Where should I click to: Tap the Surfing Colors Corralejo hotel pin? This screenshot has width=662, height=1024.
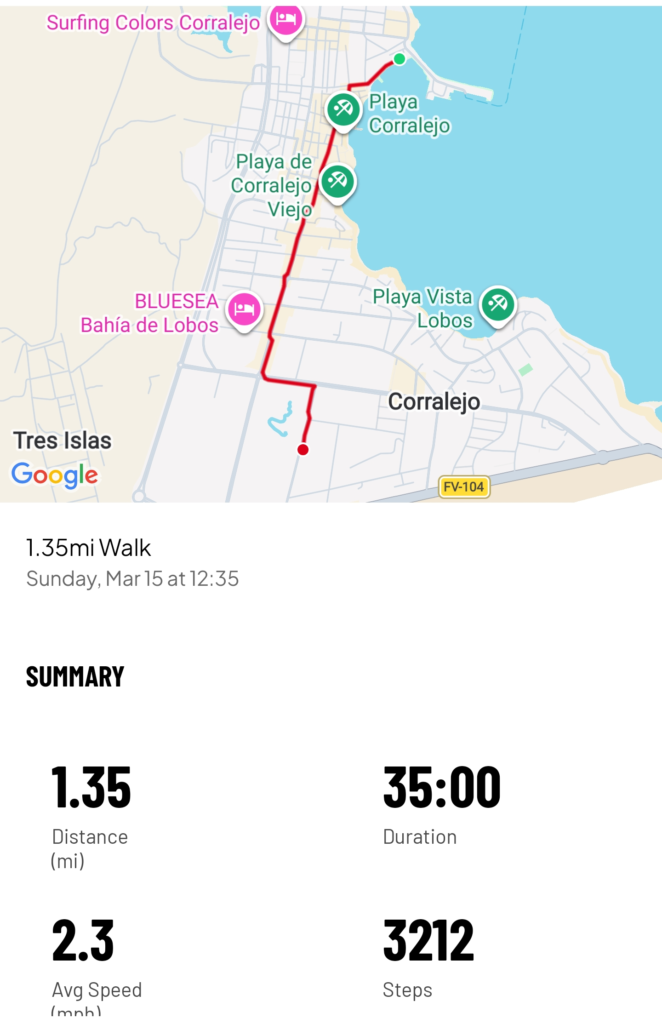point(286,20)
